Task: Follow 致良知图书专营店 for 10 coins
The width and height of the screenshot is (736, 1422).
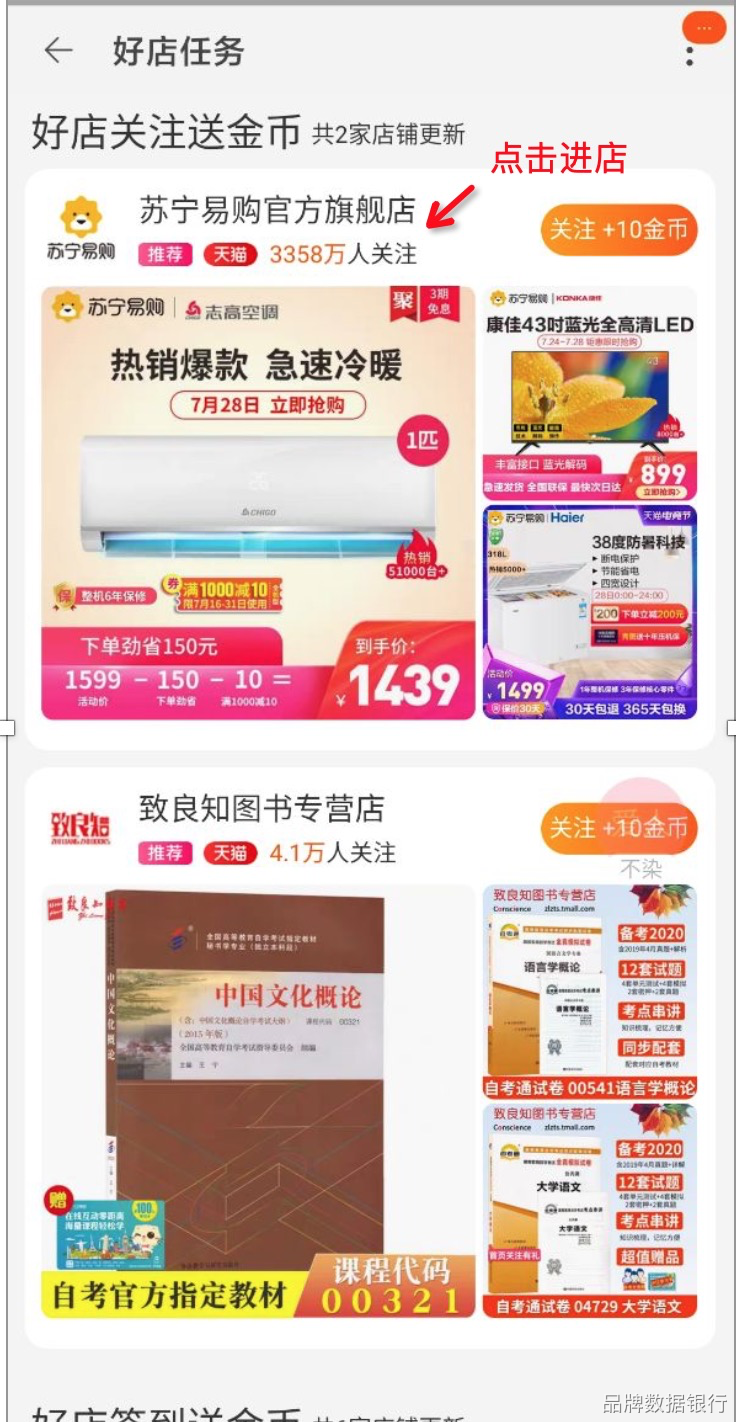Action: pos(618,828)
